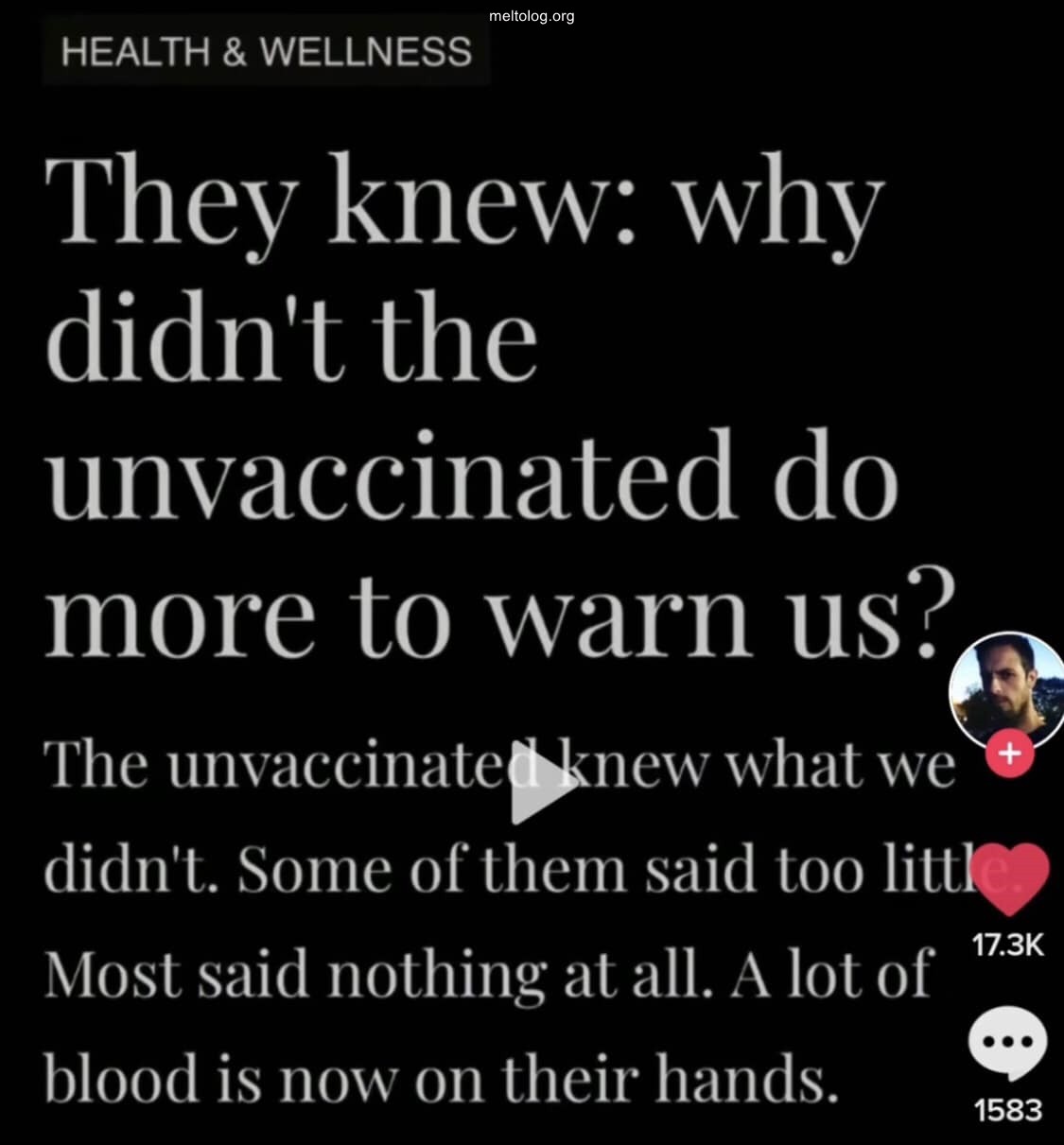Follow the creator with plus button
The image size is (1064, 1145).
pos(1009,755)
